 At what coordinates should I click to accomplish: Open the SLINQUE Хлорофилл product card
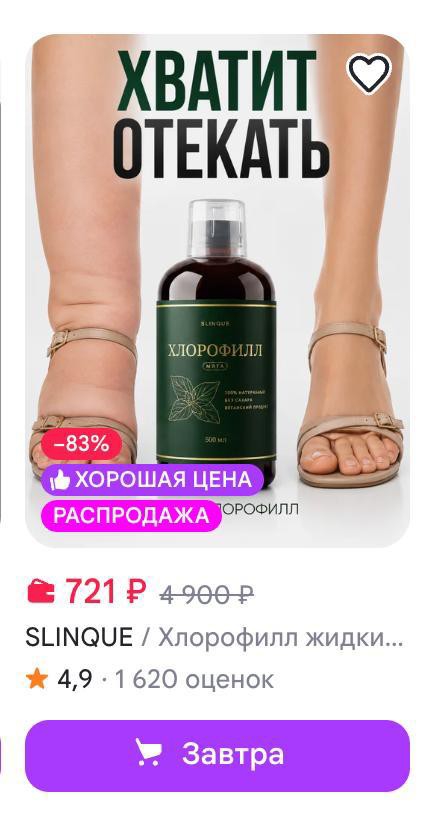[x=217, y=291]
